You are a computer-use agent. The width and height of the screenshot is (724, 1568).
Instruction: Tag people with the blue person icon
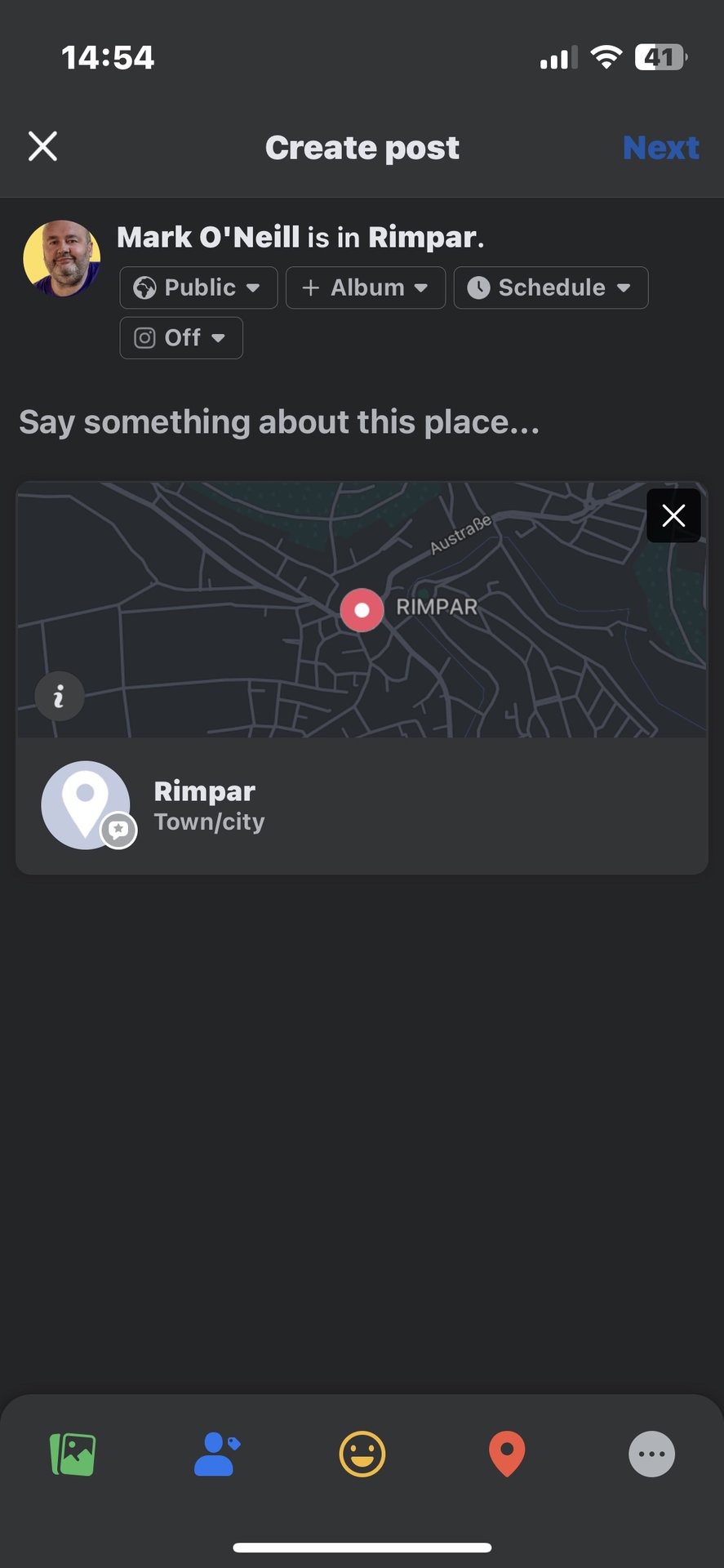216,1454
